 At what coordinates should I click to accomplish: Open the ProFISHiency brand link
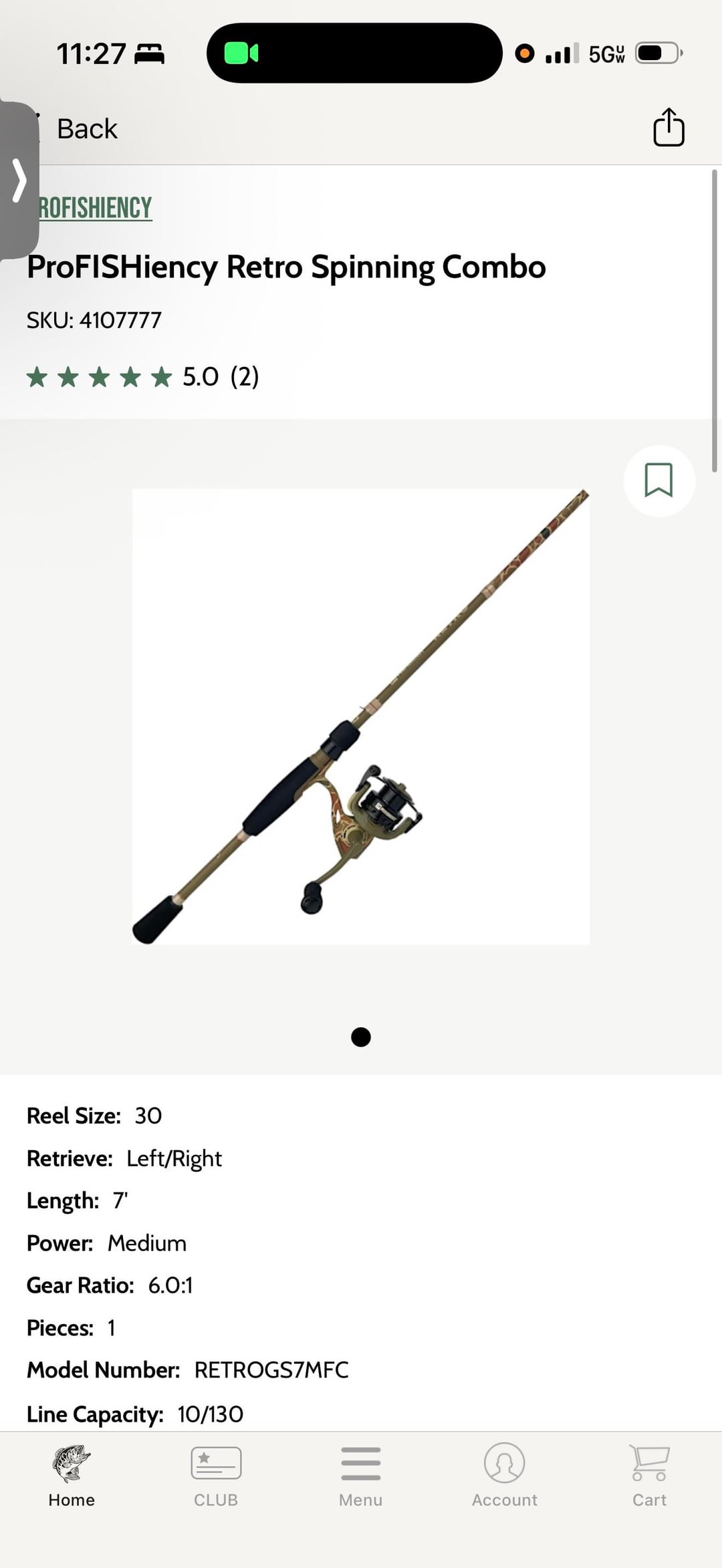click(95, 208)
